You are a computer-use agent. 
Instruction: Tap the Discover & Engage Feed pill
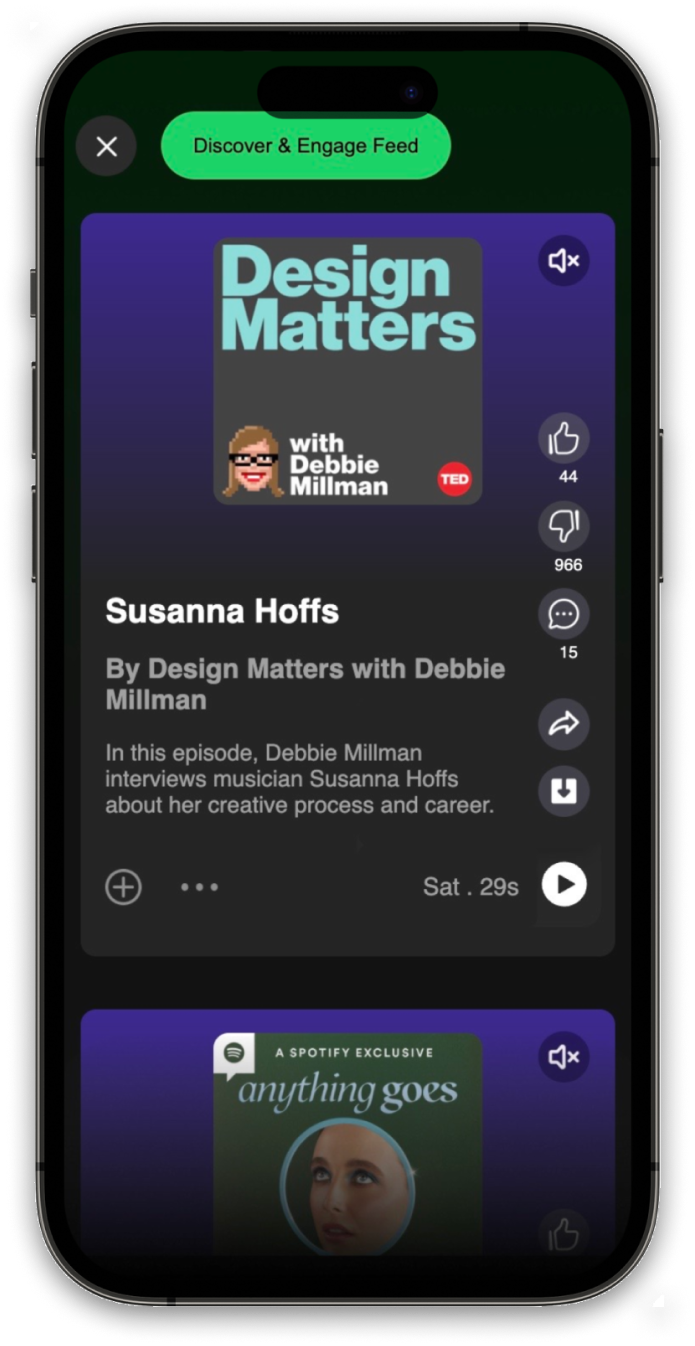(x=306, y=146)
